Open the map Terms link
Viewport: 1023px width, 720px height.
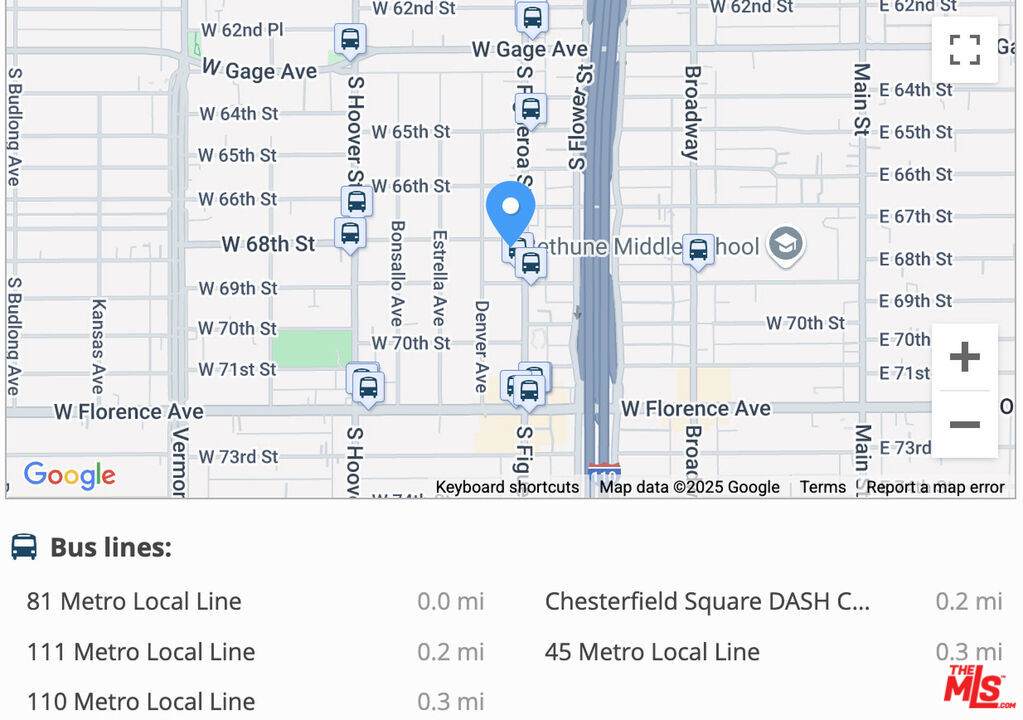822,487
